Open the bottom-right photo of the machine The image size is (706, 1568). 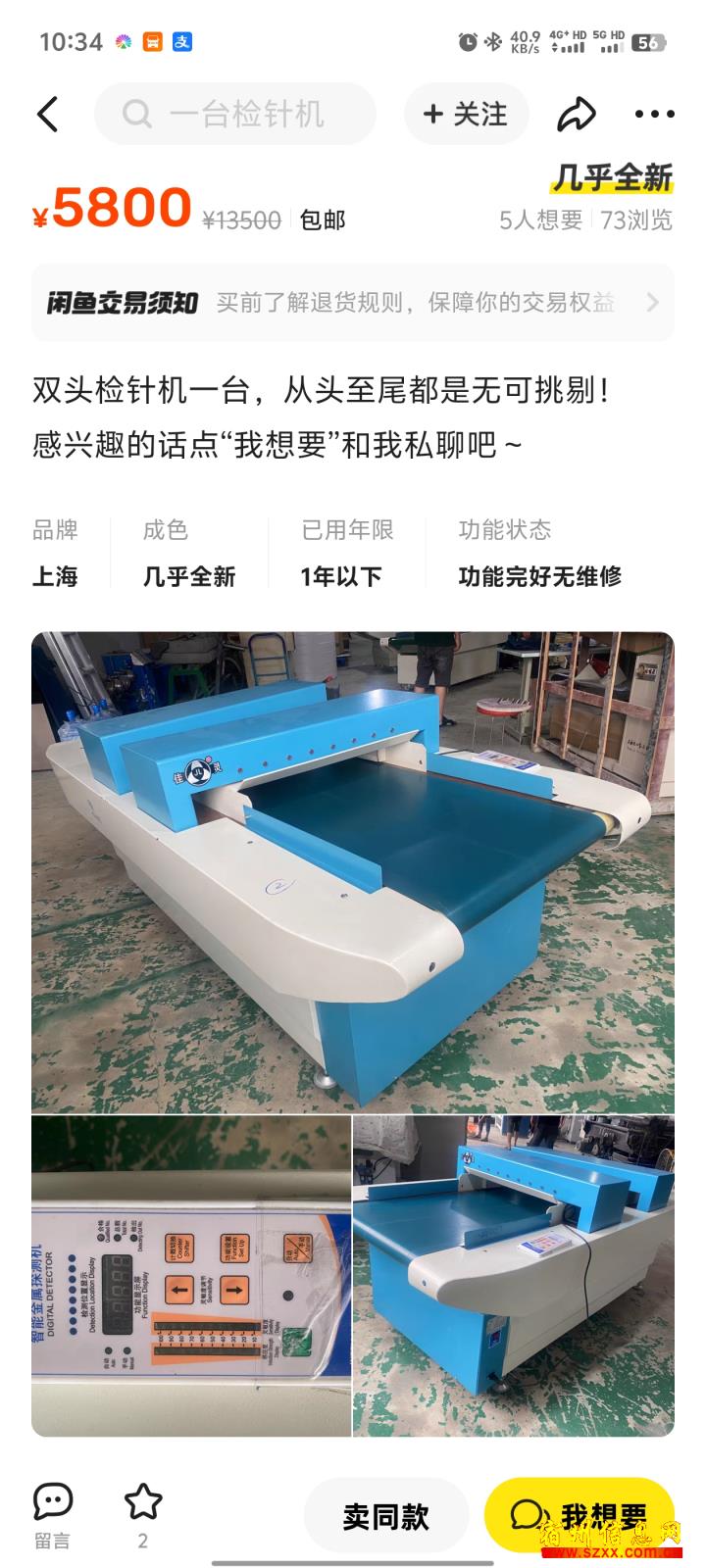click(514, 1276)
